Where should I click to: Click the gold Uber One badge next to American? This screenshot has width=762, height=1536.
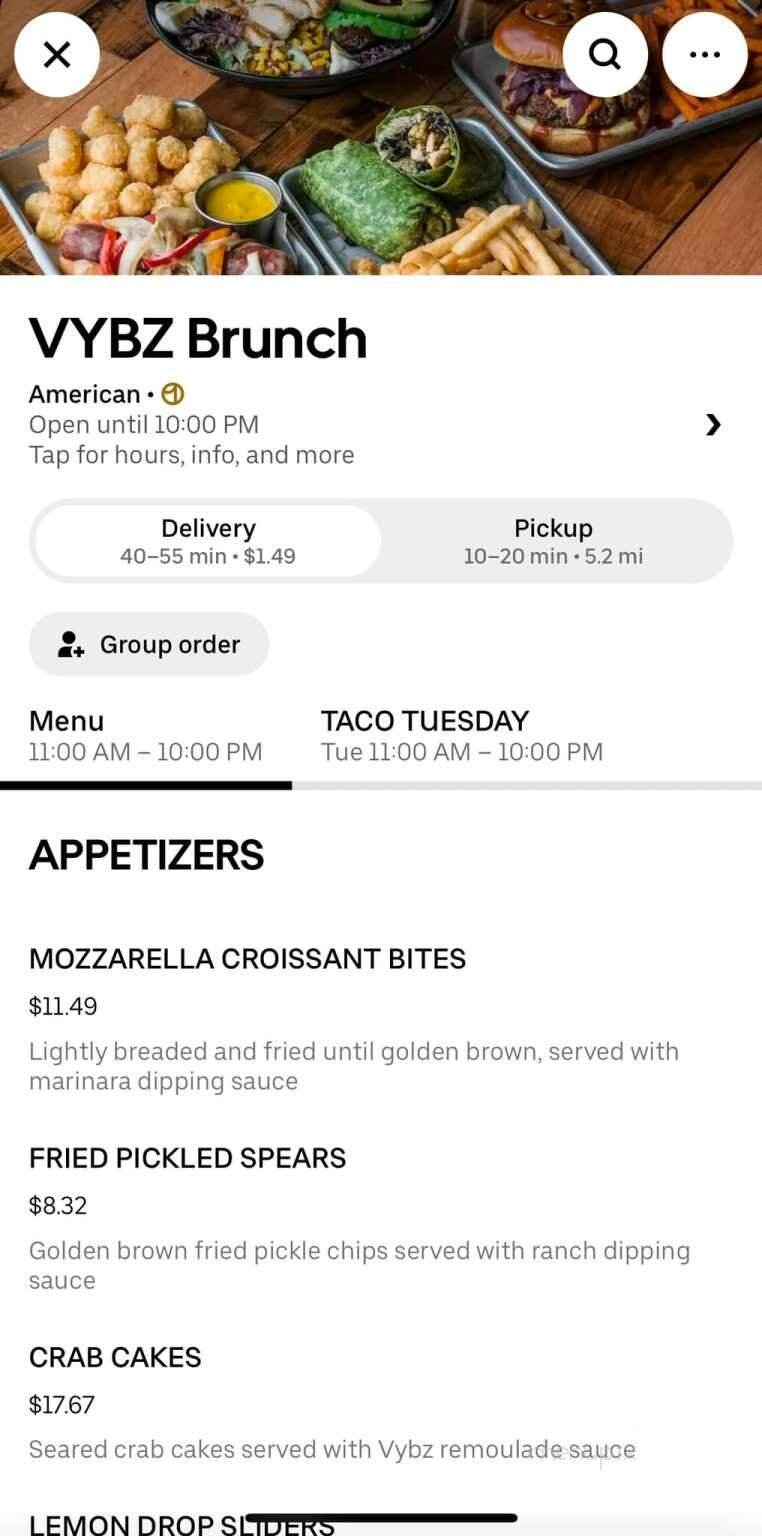click(x=172, y=393)
